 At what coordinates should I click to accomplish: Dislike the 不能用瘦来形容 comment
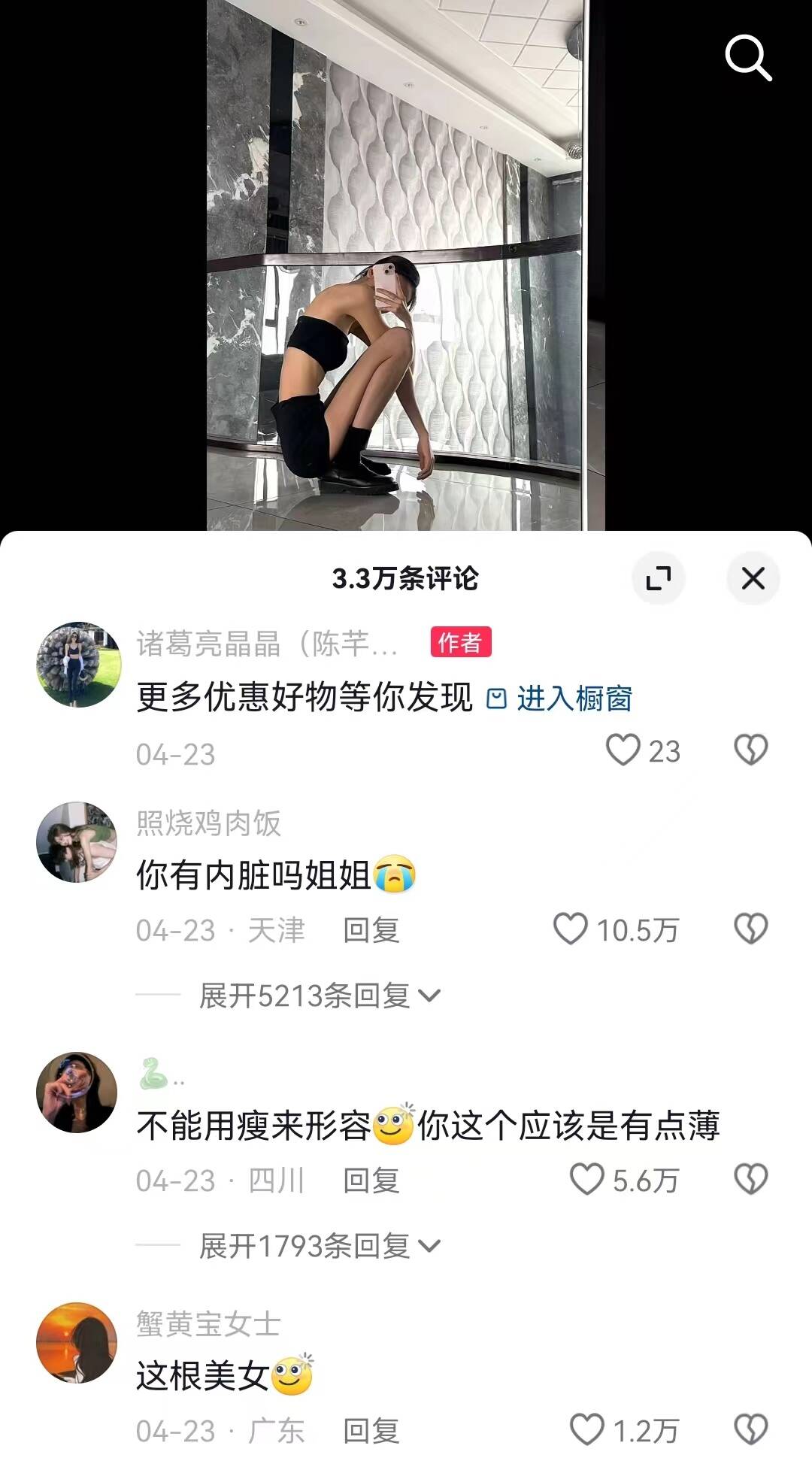[x=750, y=1180]
